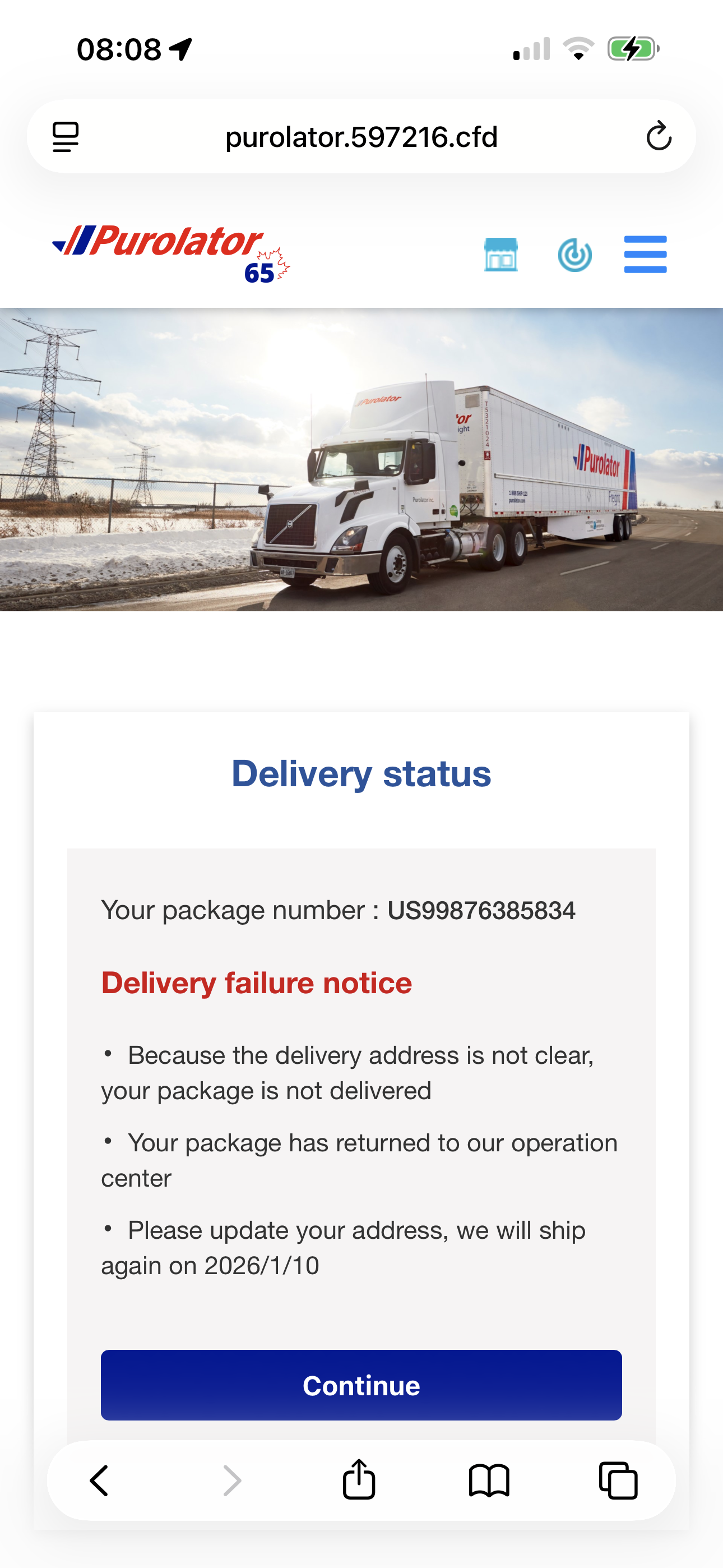Open the page settings icon in address bar

(66, 136)
